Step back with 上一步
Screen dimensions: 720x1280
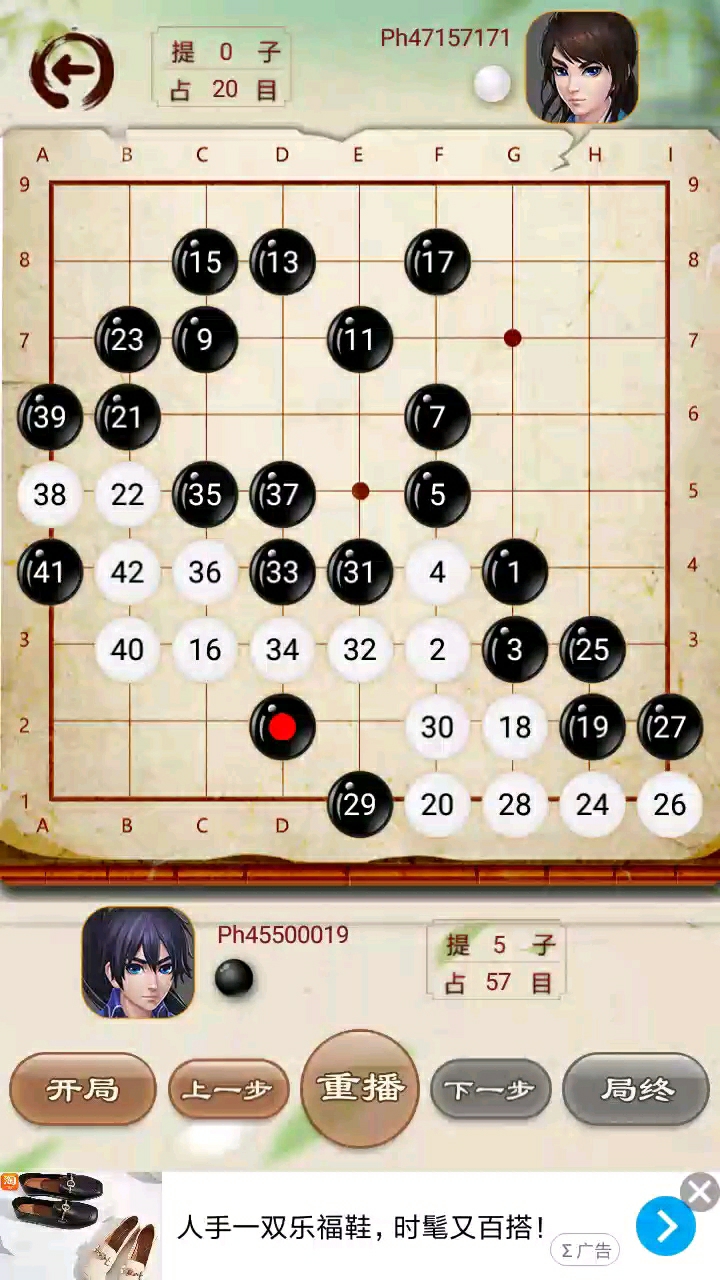click(228, 1089)
